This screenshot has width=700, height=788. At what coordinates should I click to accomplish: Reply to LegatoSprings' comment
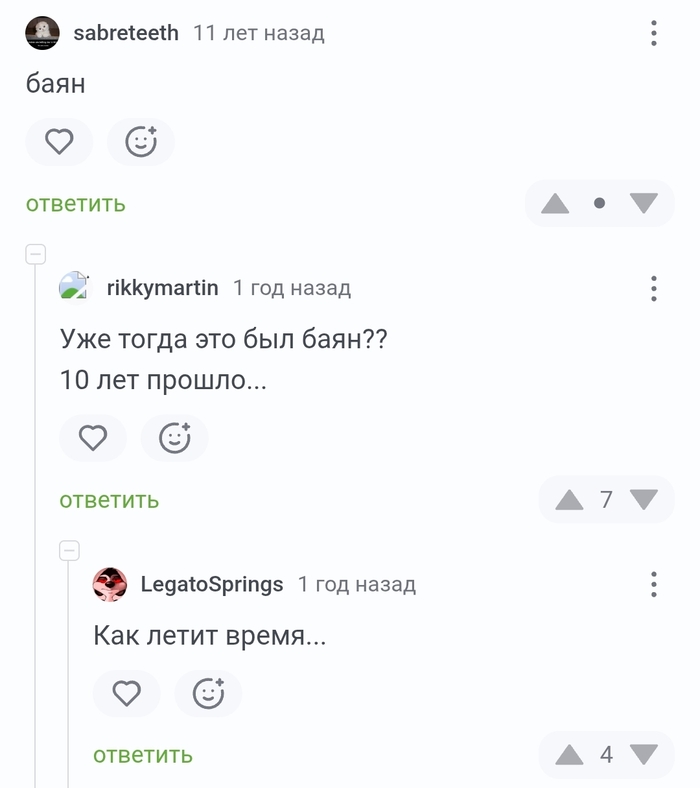[143, 755]
